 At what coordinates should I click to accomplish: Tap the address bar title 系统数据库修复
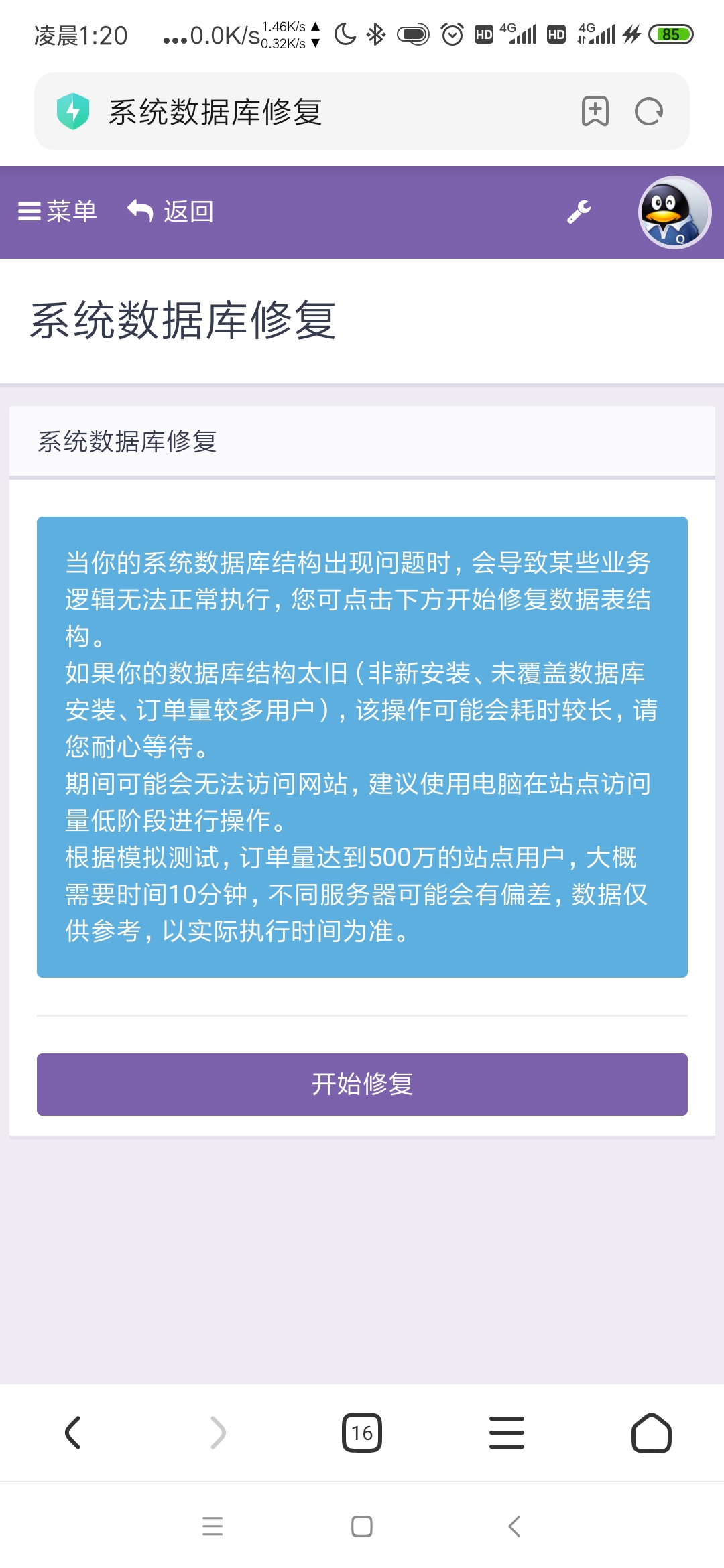click(x=216, y=112)
